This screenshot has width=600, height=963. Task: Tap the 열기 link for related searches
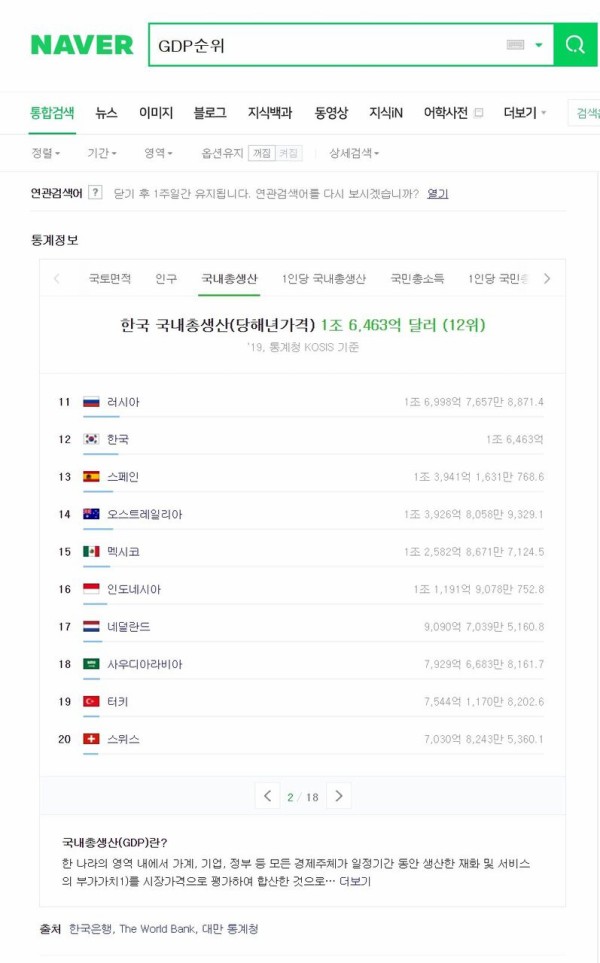(x=438, y=193)
